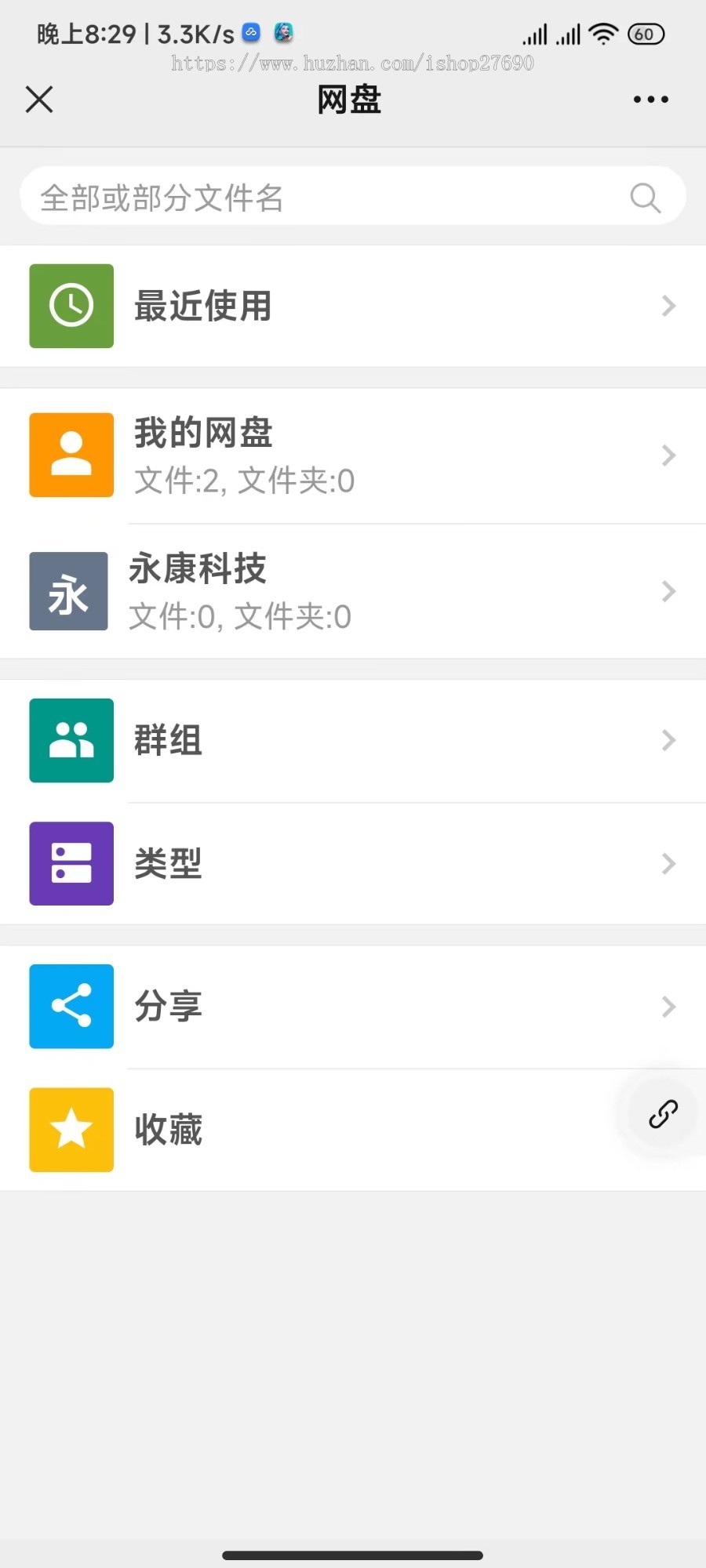Open the three-dot overflow menu
Viewport: 706px width, 1568px height.
tap(650, 100)
